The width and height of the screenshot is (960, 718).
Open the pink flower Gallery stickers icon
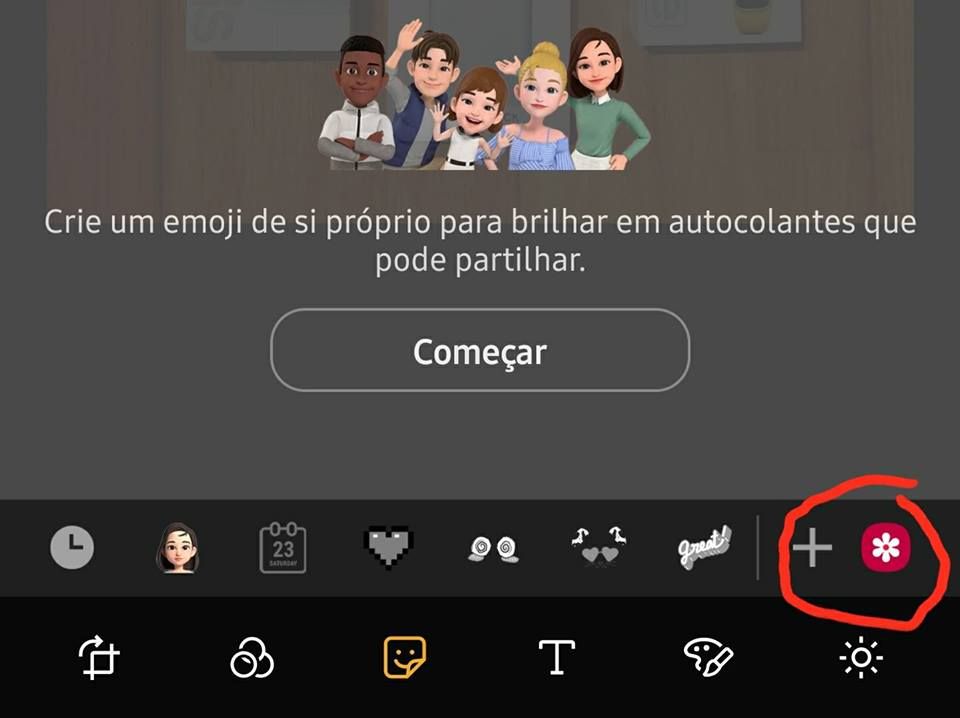click(887, 548)
